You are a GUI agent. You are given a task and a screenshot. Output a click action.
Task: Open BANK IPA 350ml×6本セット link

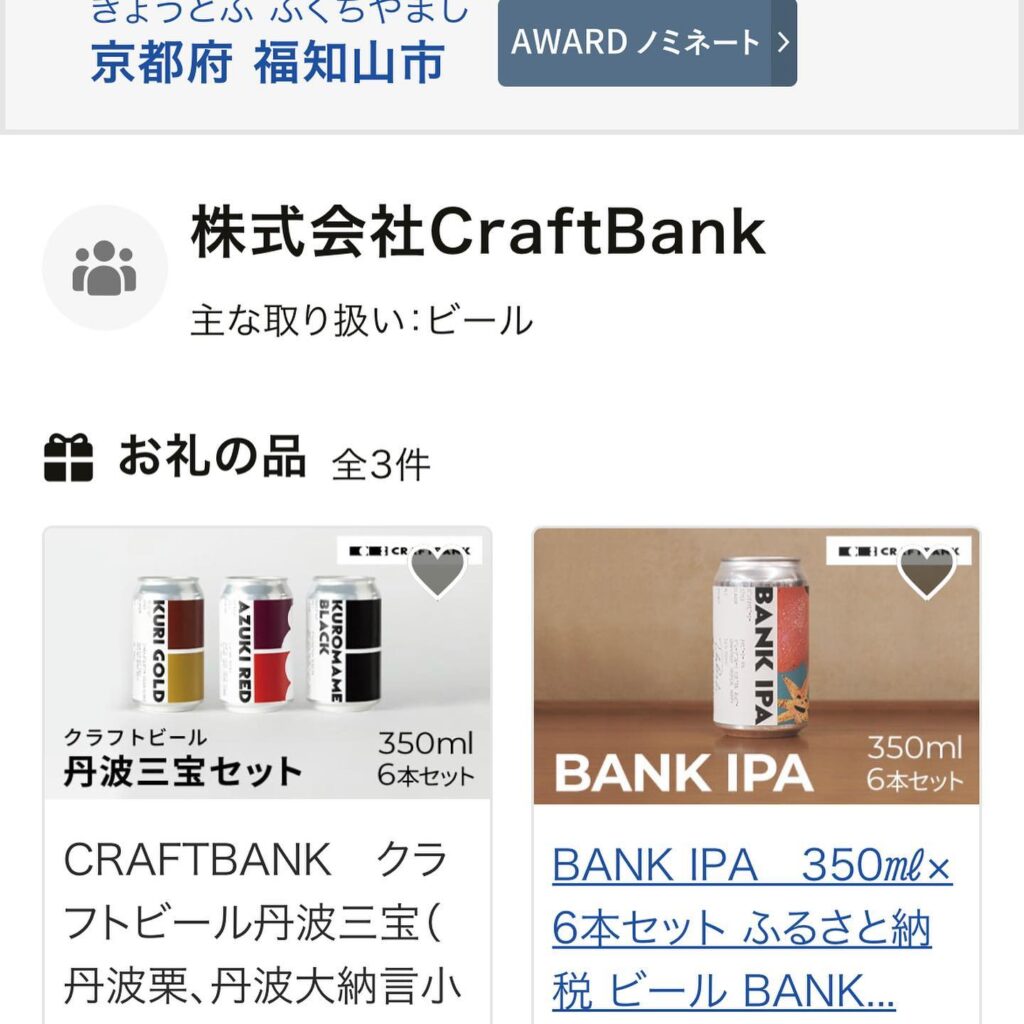pyautogui.click(x=751, y=929)
